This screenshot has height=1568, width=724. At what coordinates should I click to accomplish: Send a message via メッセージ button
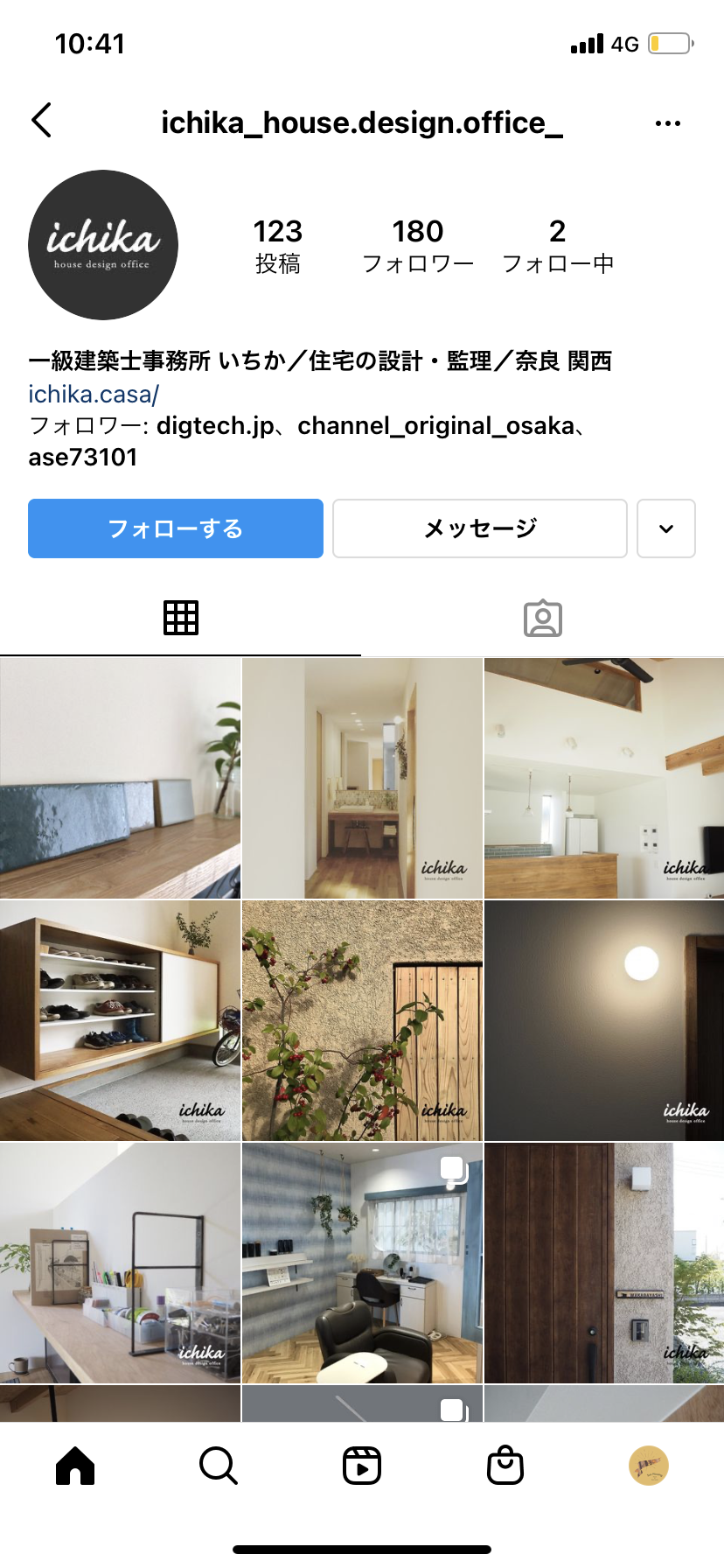point(480,528)
